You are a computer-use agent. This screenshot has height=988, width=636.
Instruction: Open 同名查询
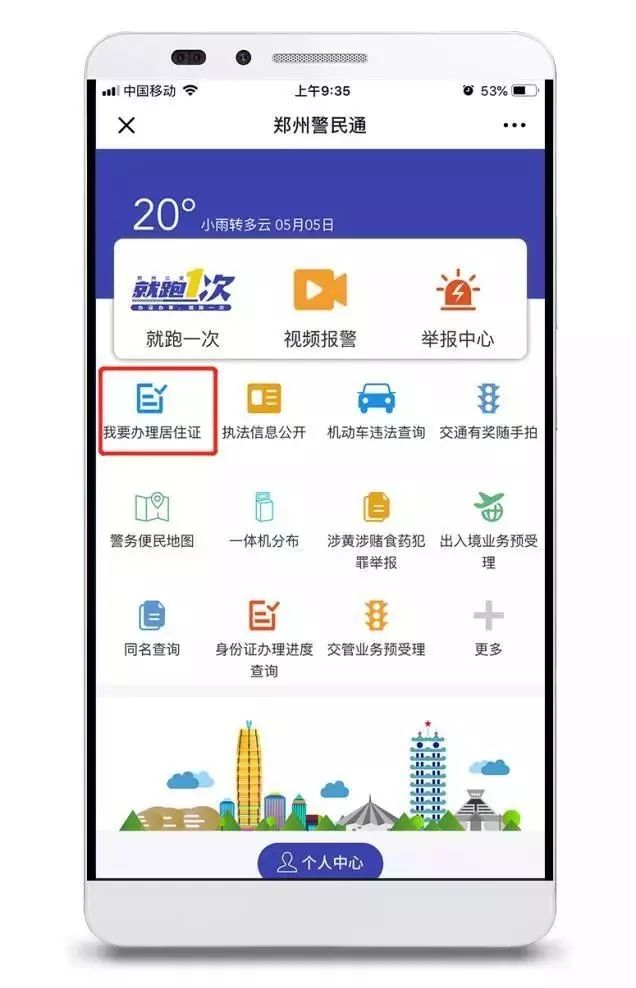152,628
